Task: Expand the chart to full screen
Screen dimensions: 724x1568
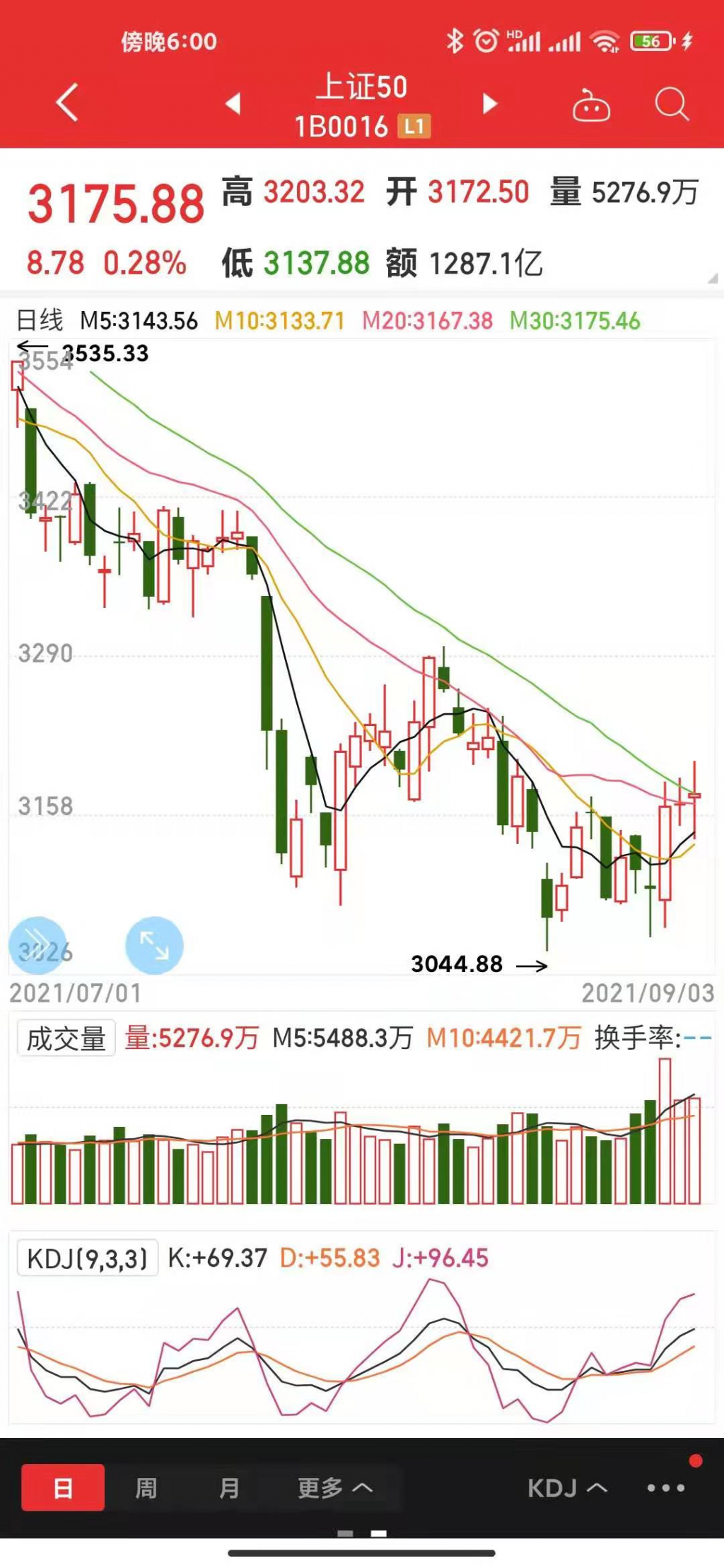Action: click(x=154, y=945)
